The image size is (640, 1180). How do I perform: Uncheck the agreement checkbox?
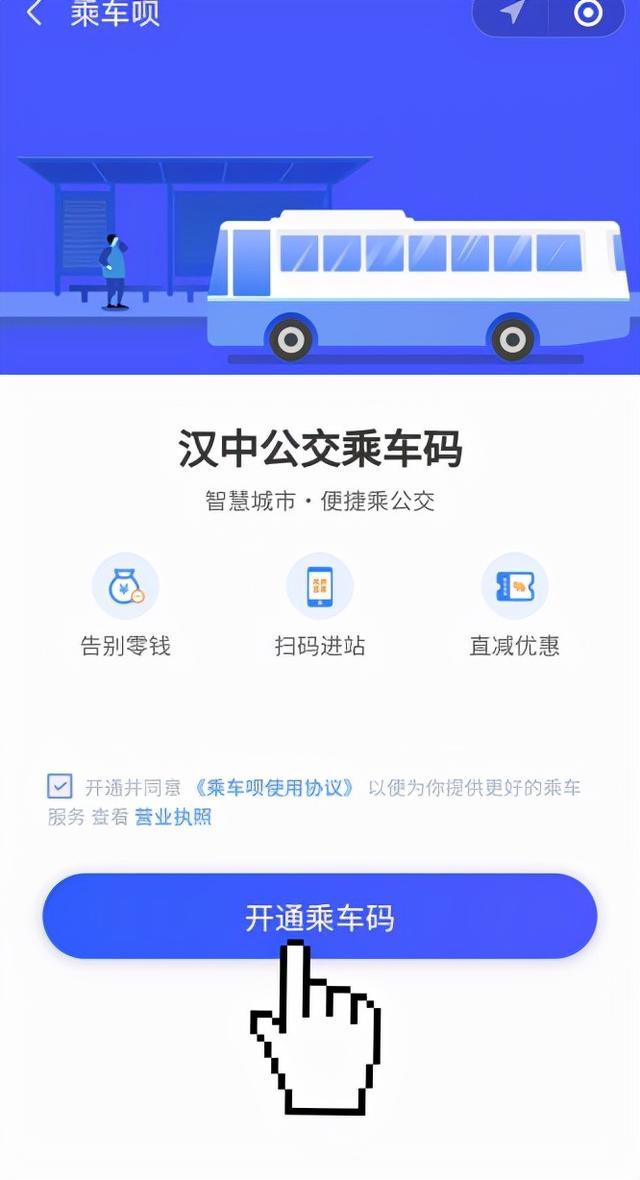(60, 787)
